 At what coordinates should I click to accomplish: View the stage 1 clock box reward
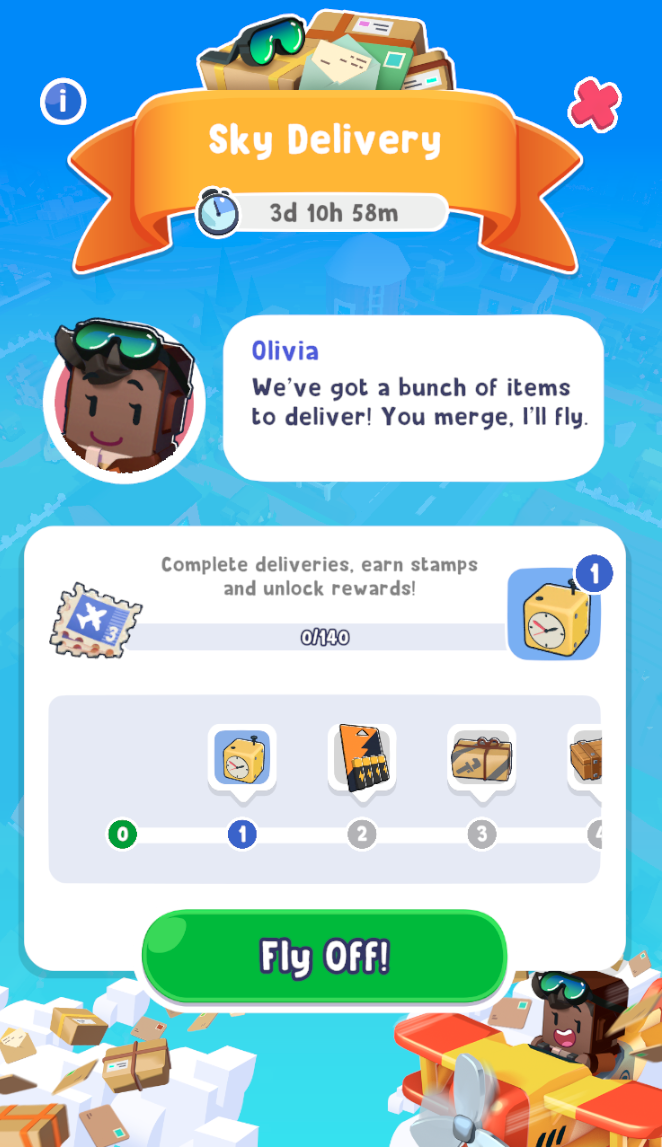click(242, 757)
